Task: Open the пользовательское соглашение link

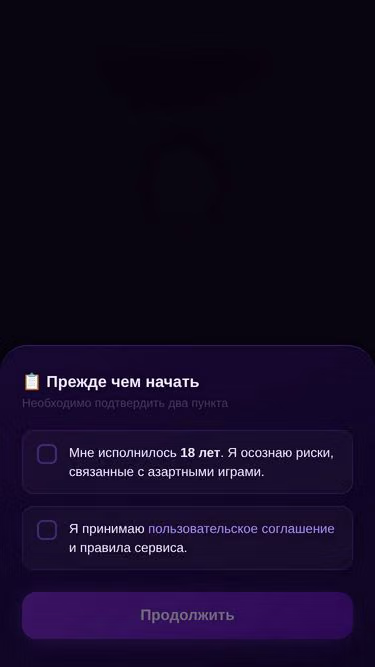Action: tap(241, 529)
